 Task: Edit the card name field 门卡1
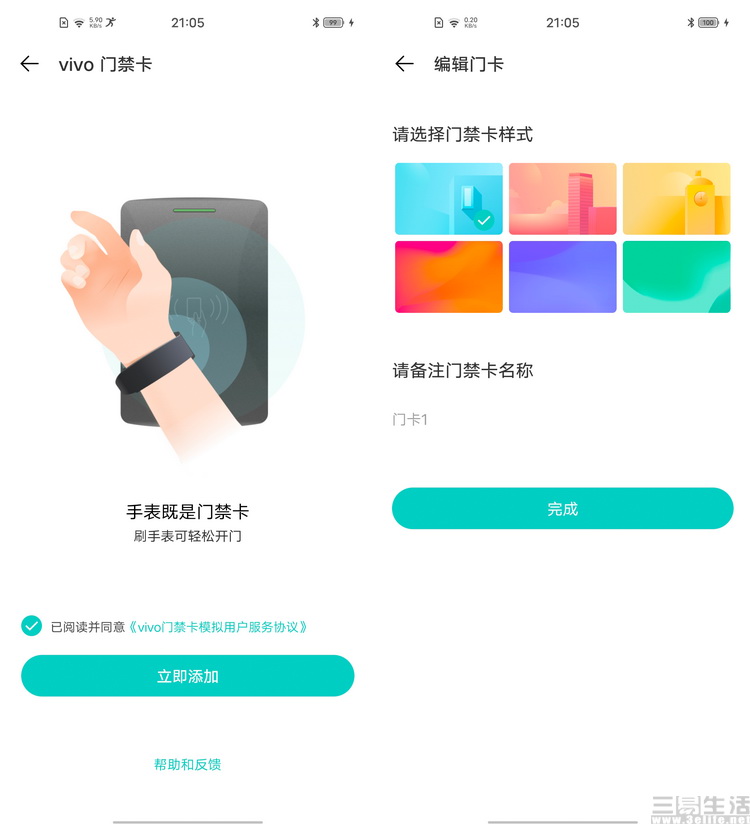tap(560, 420)
